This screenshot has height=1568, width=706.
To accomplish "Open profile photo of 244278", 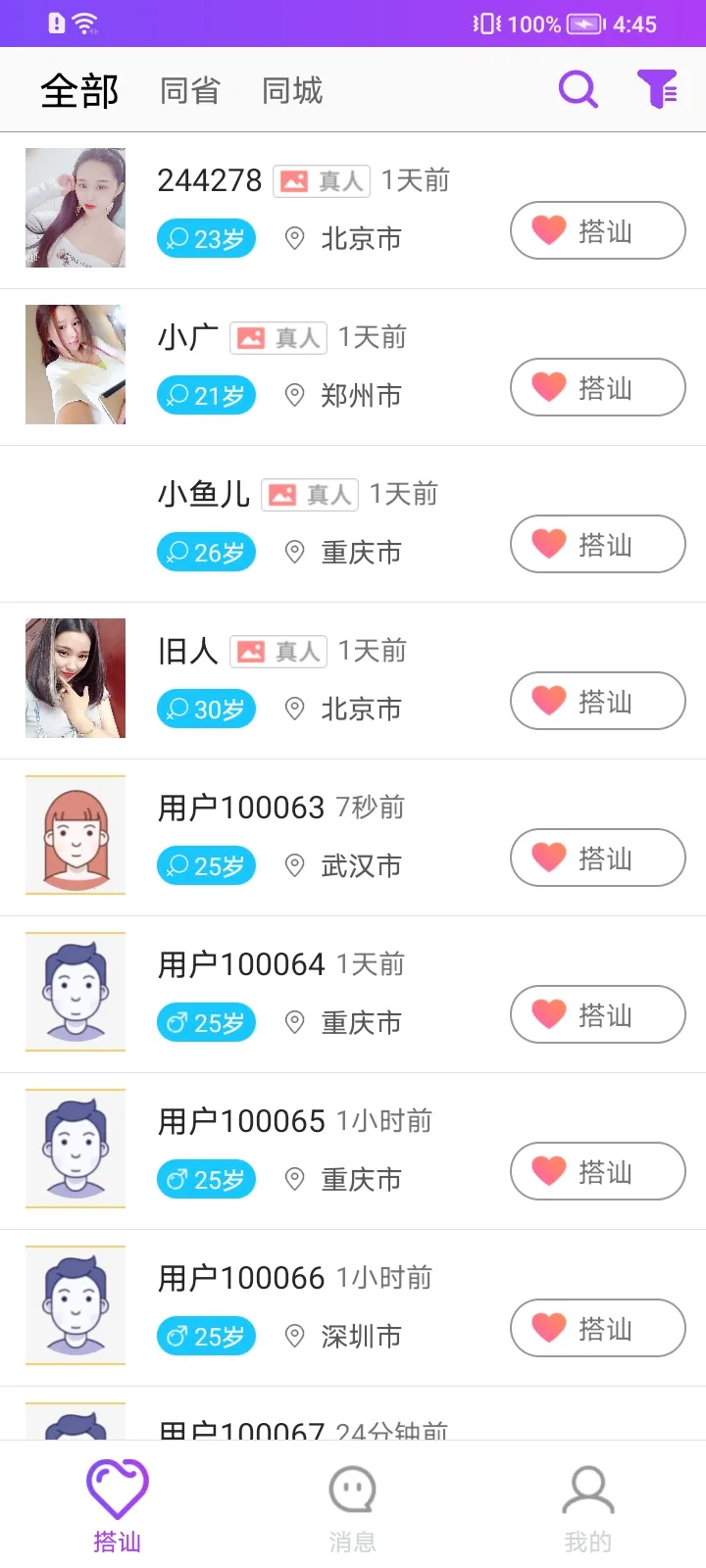I will click(x=76, y=208).
